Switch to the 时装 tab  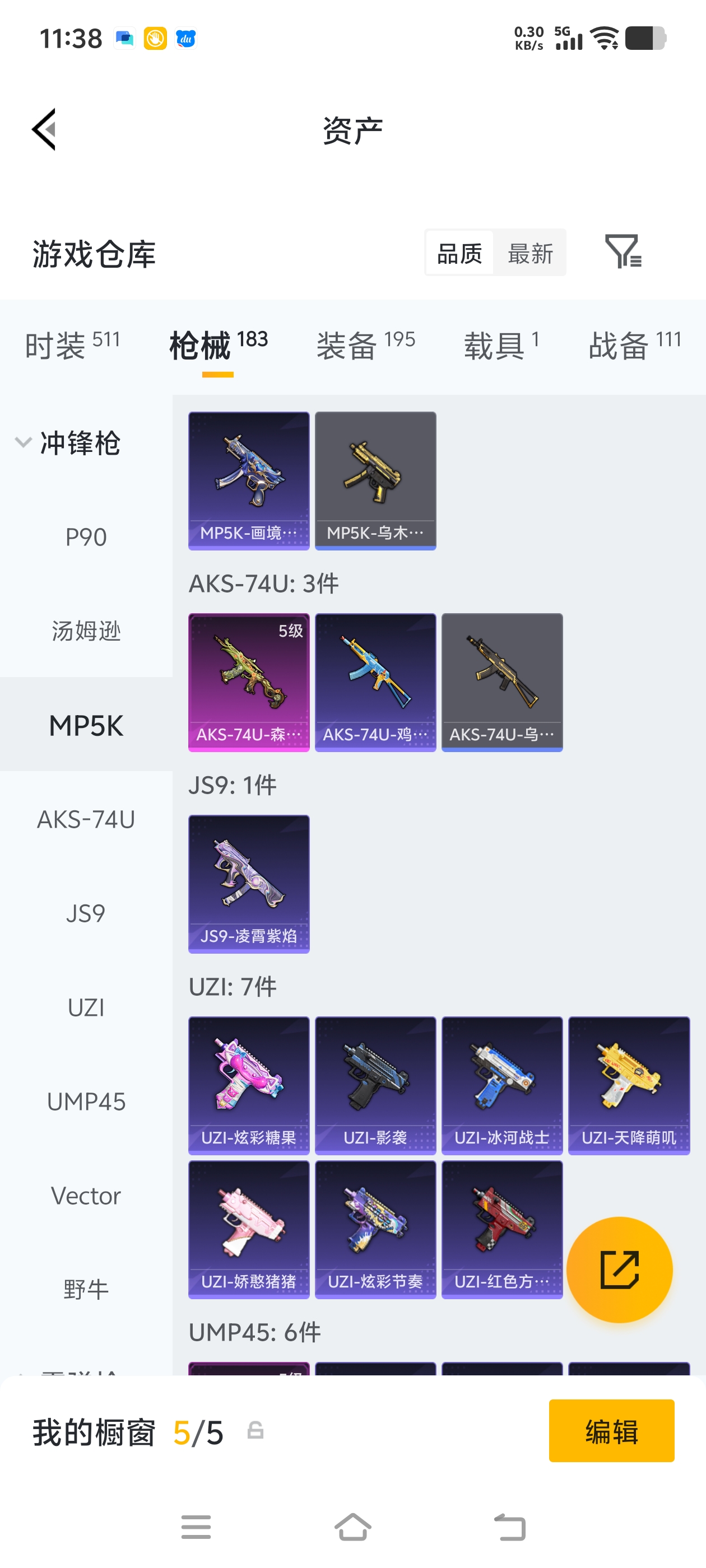pos(72,345)
